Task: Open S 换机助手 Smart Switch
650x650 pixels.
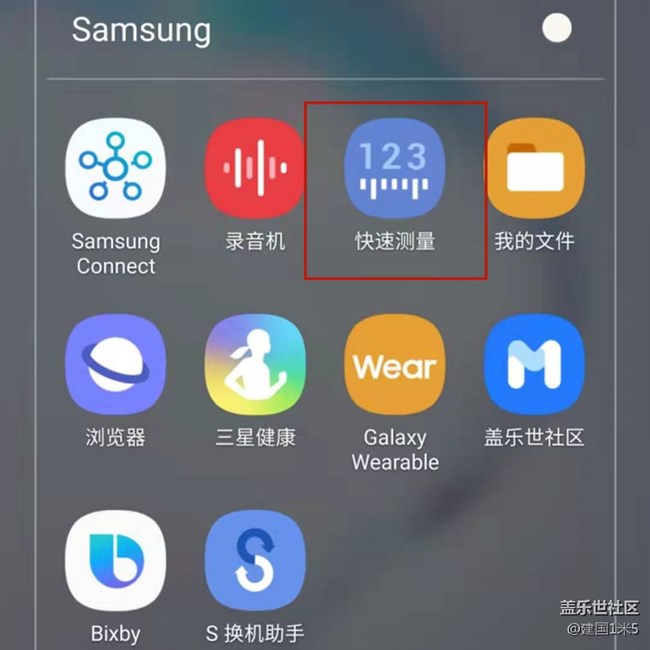Action: tap(255, 561)
